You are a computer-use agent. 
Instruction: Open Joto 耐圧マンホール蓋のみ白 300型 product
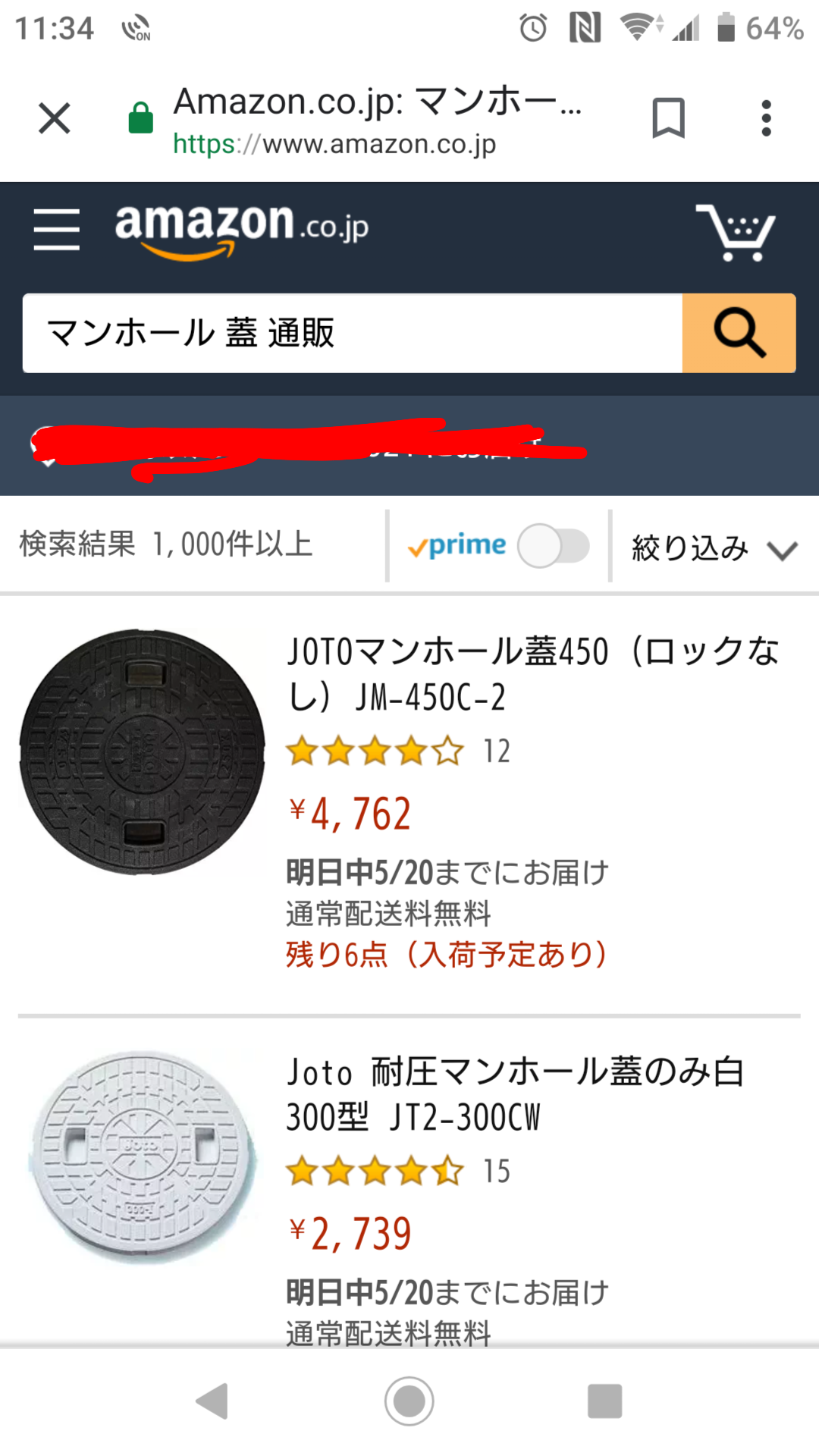[x=514, y=1094]
